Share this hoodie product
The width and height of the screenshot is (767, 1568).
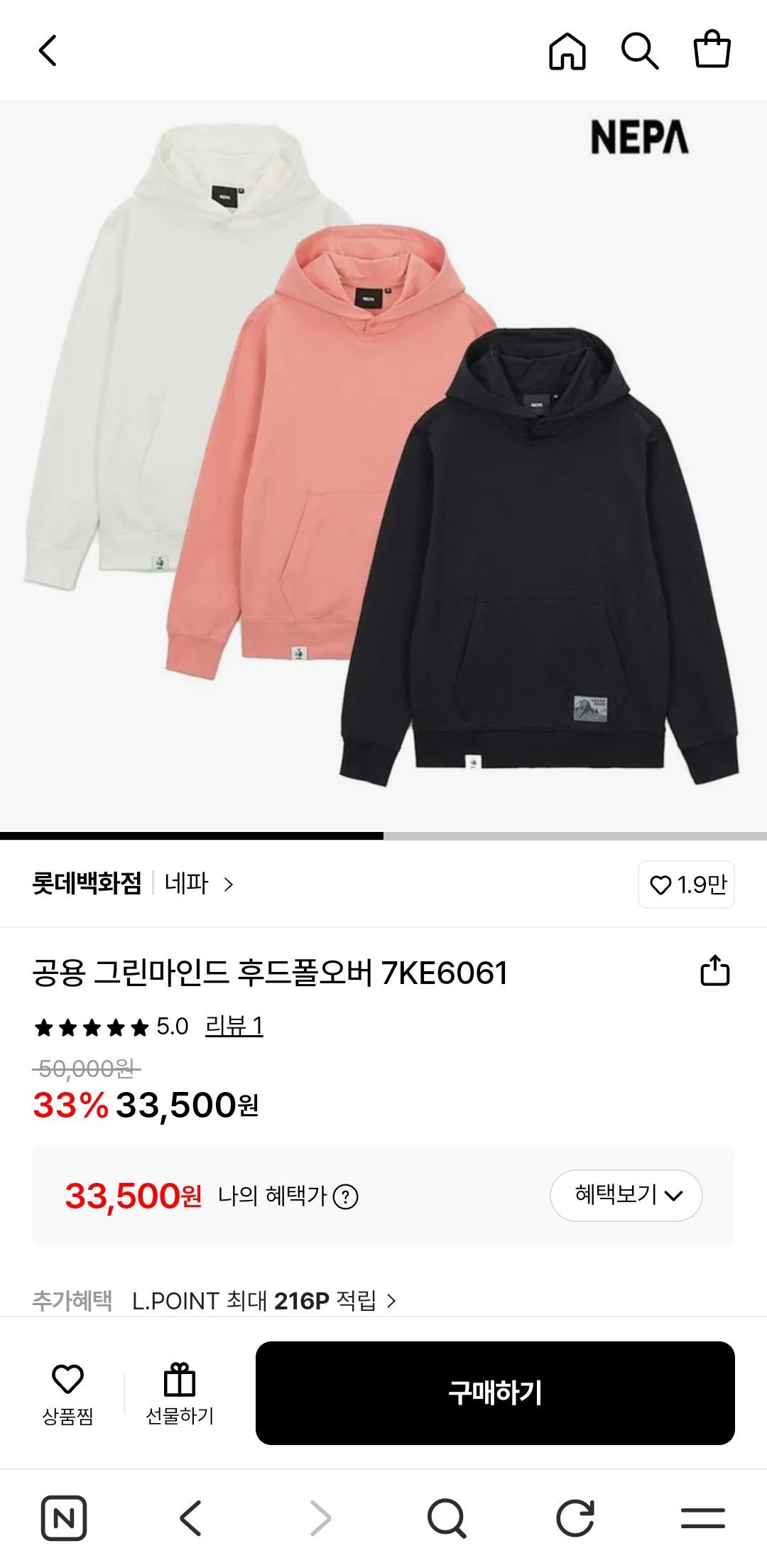coord(714,970)
